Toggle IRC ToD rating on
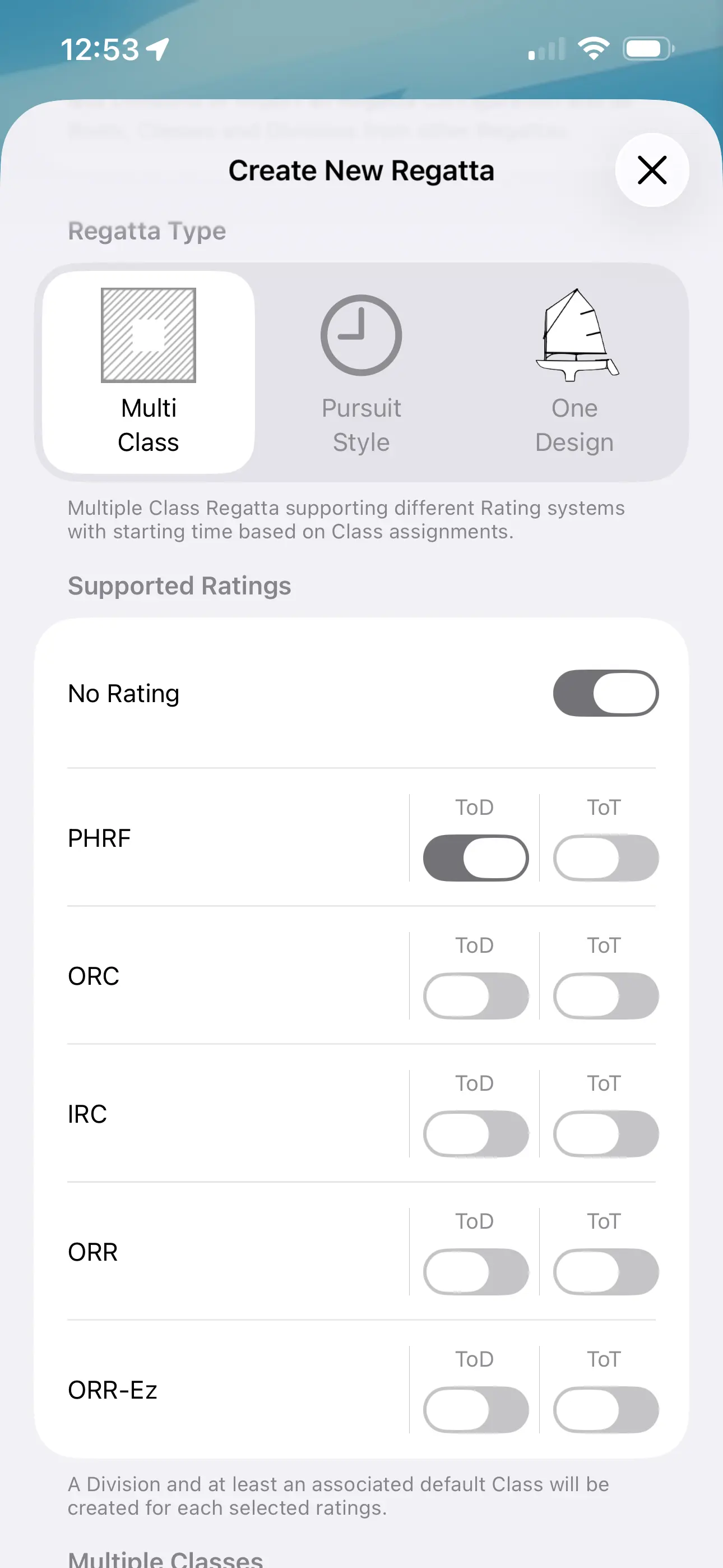This screenshot has height=1568, width=723. 475,1134
